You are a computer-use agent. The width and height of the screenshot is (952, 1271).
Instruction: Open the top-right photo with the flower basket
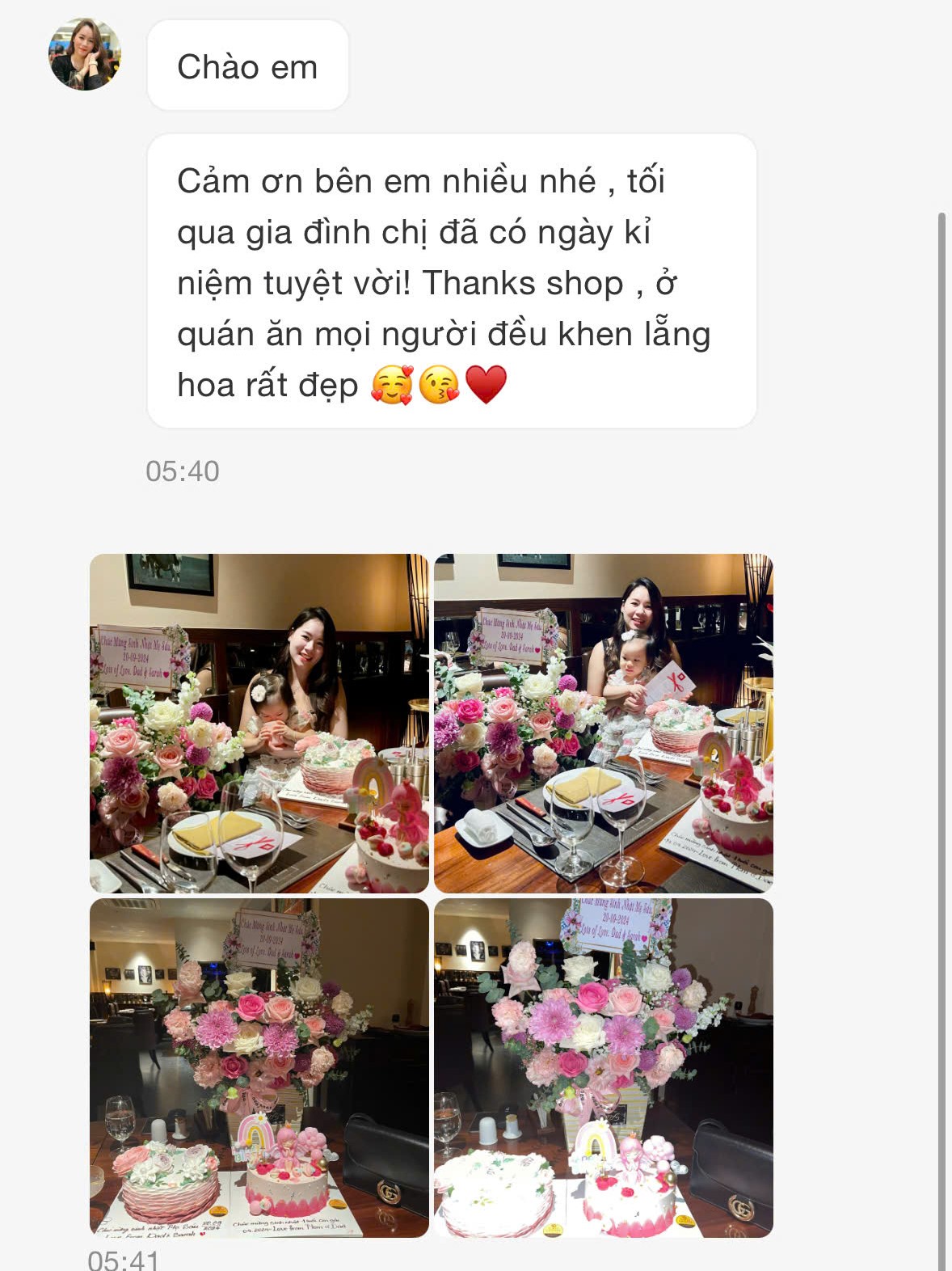[x=603, y=723]
